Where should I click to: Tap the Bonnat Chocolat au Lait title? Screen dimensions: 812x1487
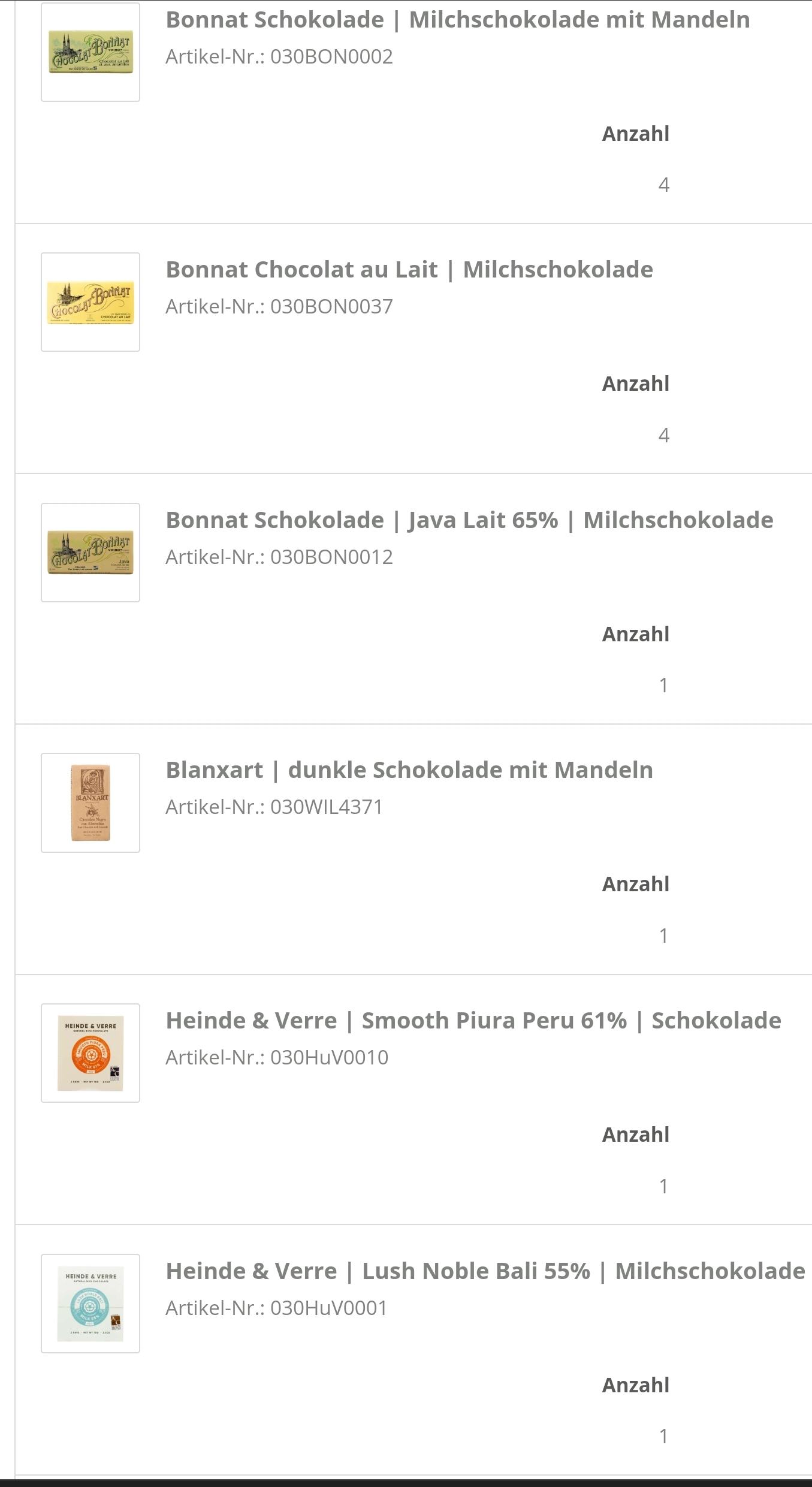(x=409, y=270)
